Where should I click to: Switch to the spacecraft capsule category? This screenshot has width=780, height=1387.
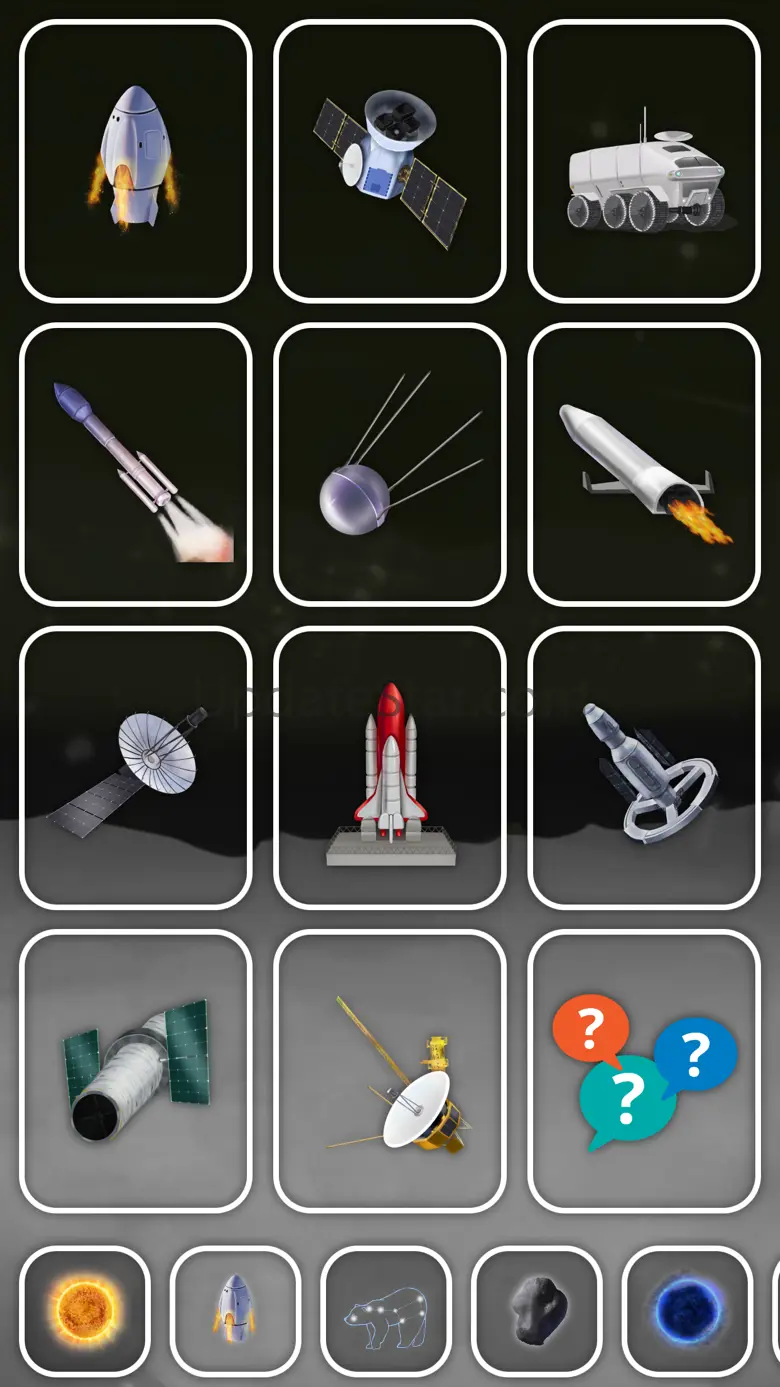(235, 1311)
